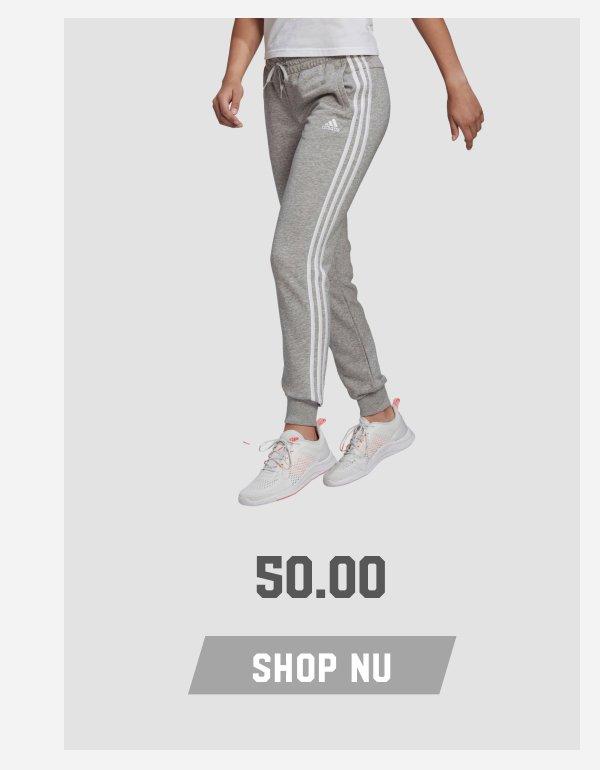Viewport: 600px width, 770px height.
Task: Tap the SHOP NU button
Action: (x=322, y=665)
